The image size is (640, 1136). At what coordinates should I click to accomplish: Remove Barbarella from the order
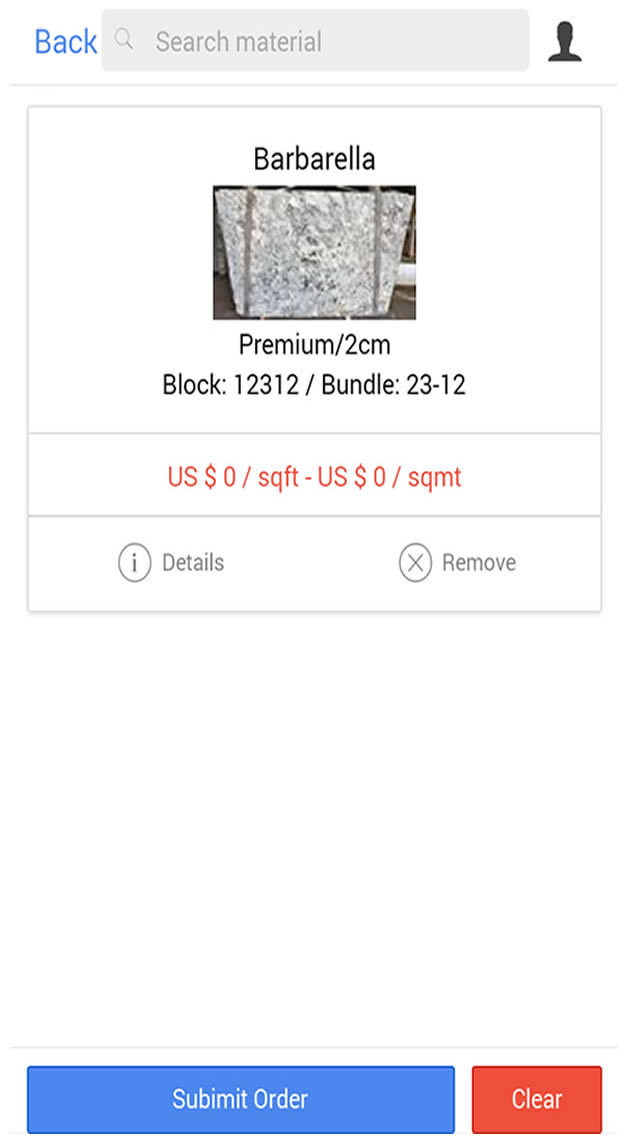[x=457, y=563]
